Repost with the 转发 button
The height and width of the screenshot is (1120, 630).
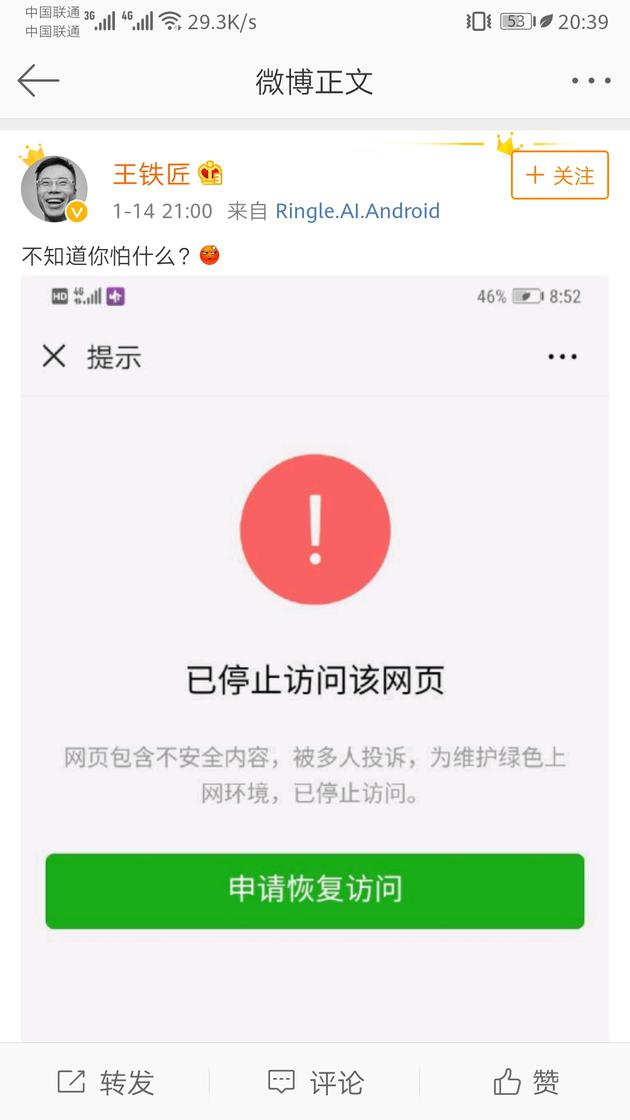[x=105, y=1082]
